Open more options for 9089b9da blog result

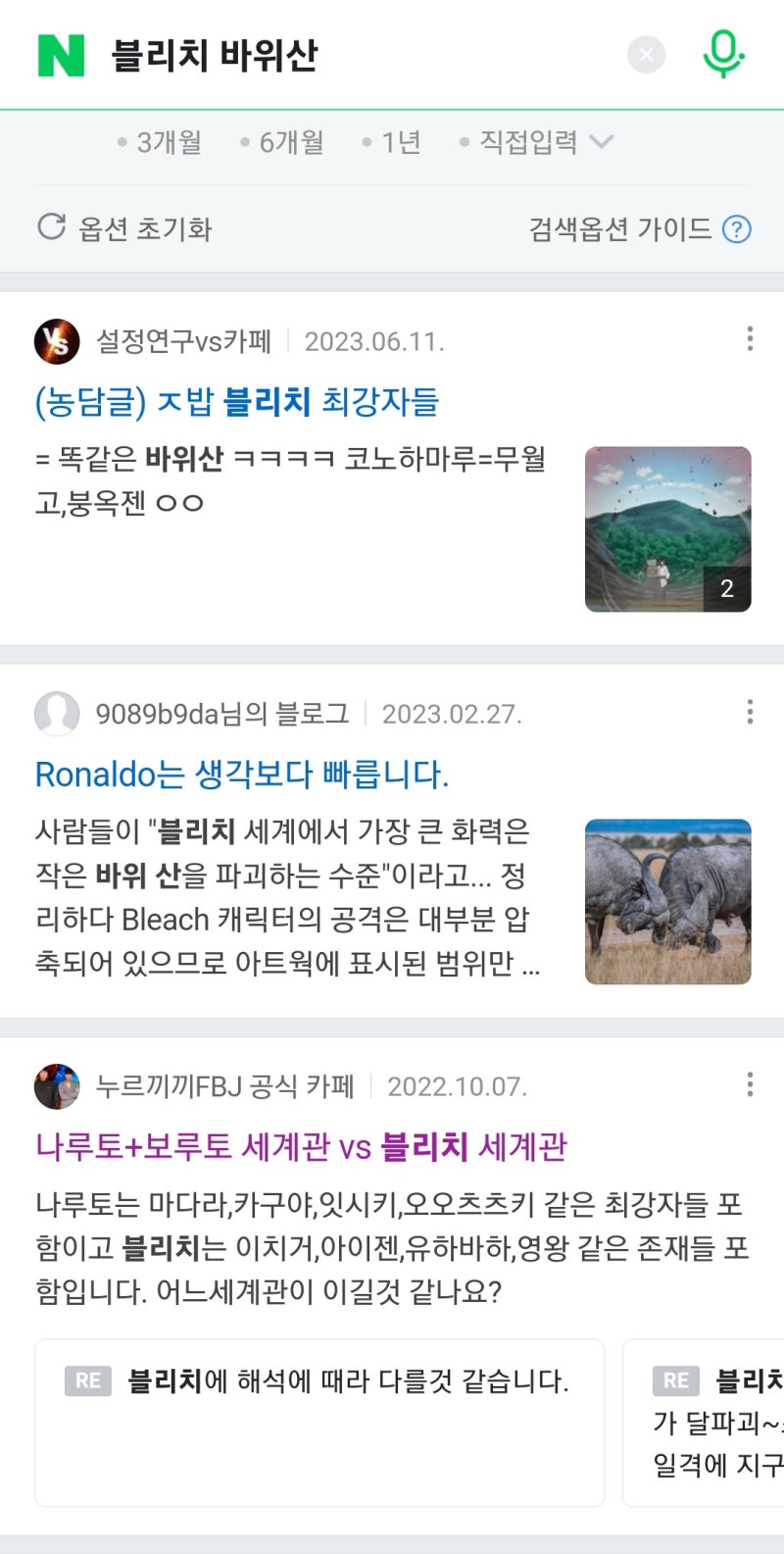pos(750,712)
